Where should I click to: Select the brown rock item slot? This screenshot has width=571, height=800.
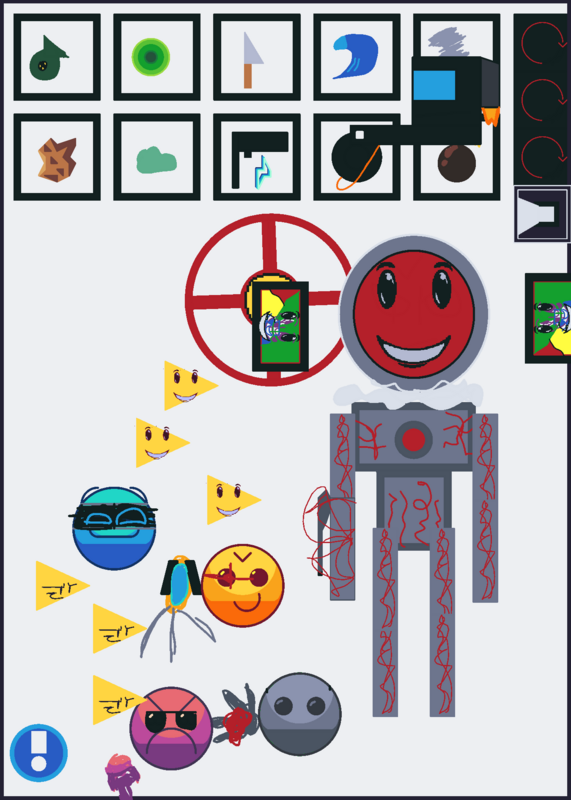coord(57,157)
